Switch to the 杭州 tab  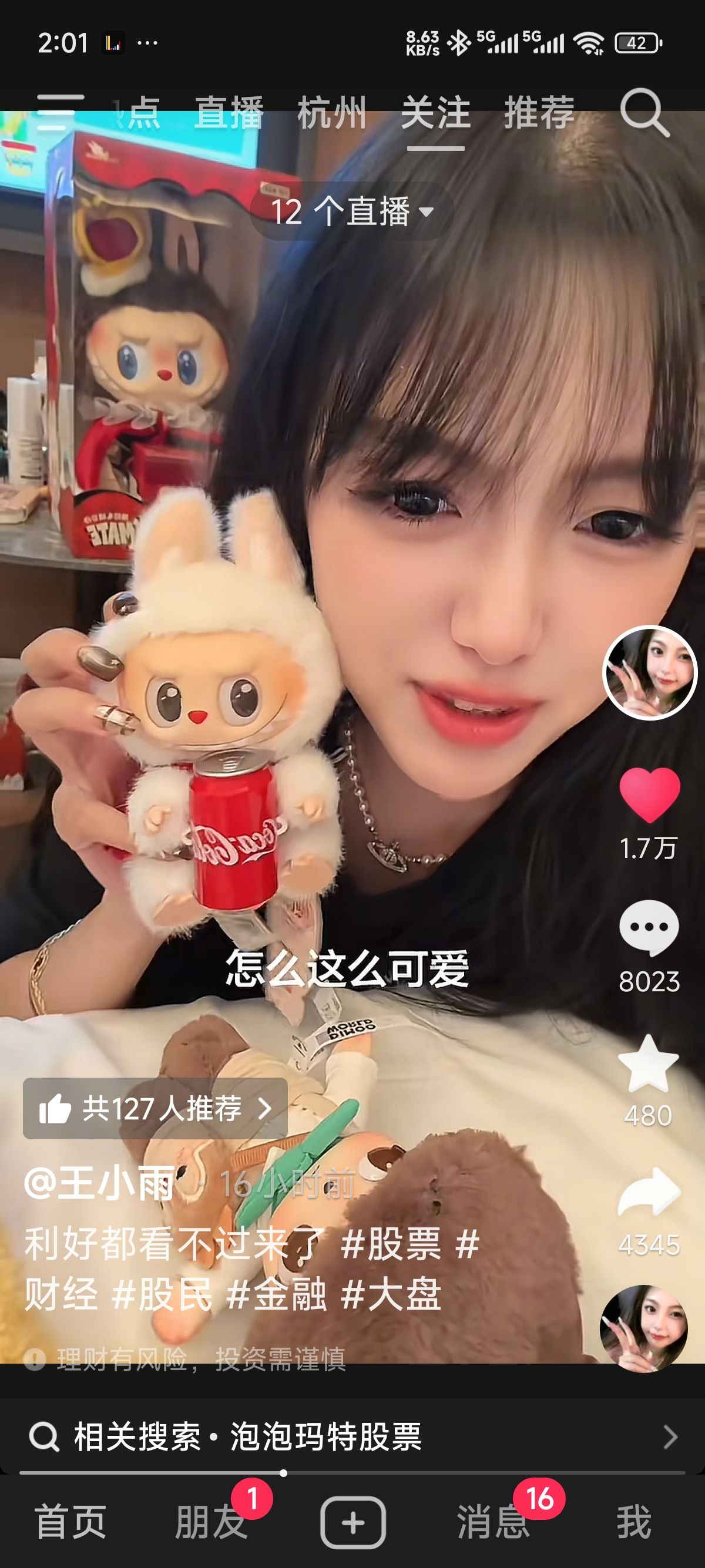click(x=332, y=114)
